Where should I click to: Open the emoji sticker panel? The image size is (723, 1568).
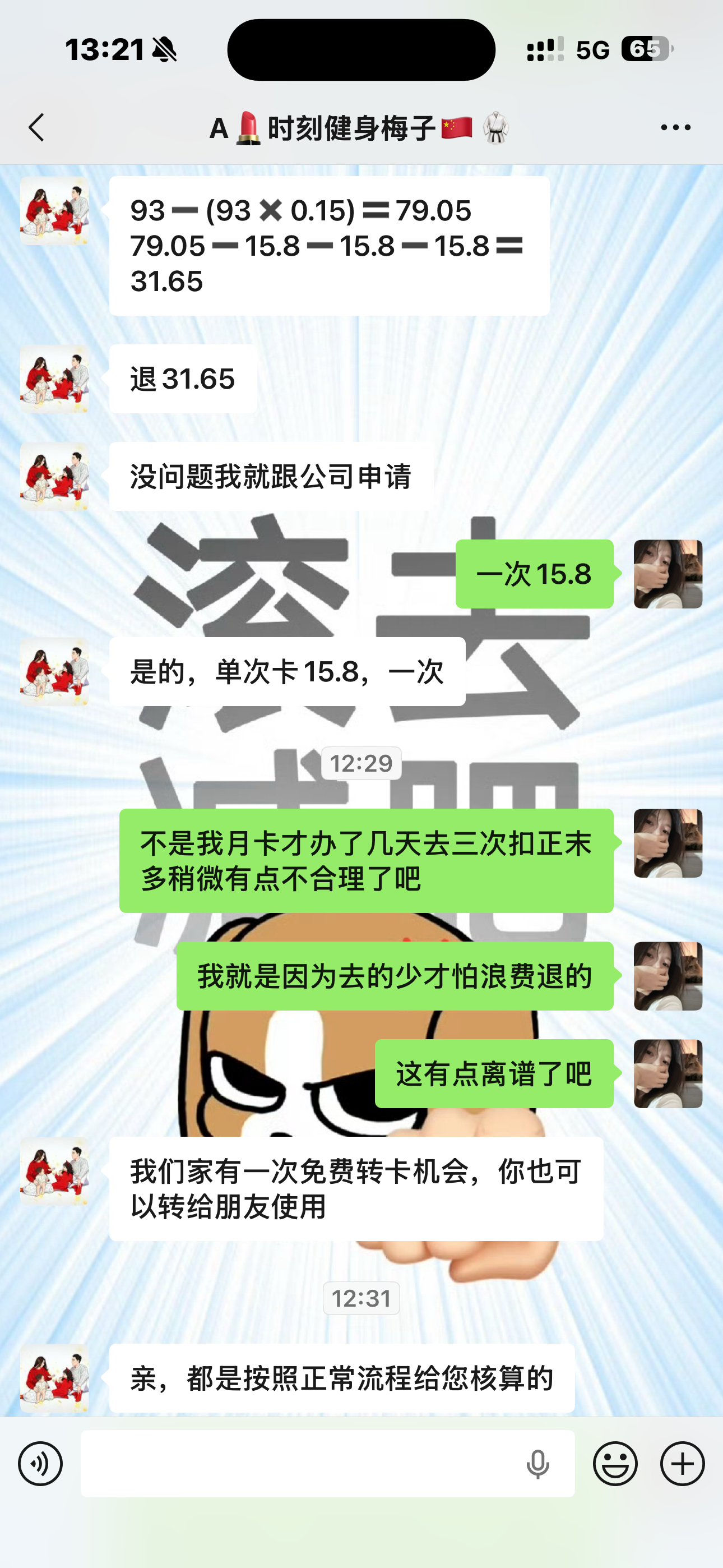[615, 1463]
